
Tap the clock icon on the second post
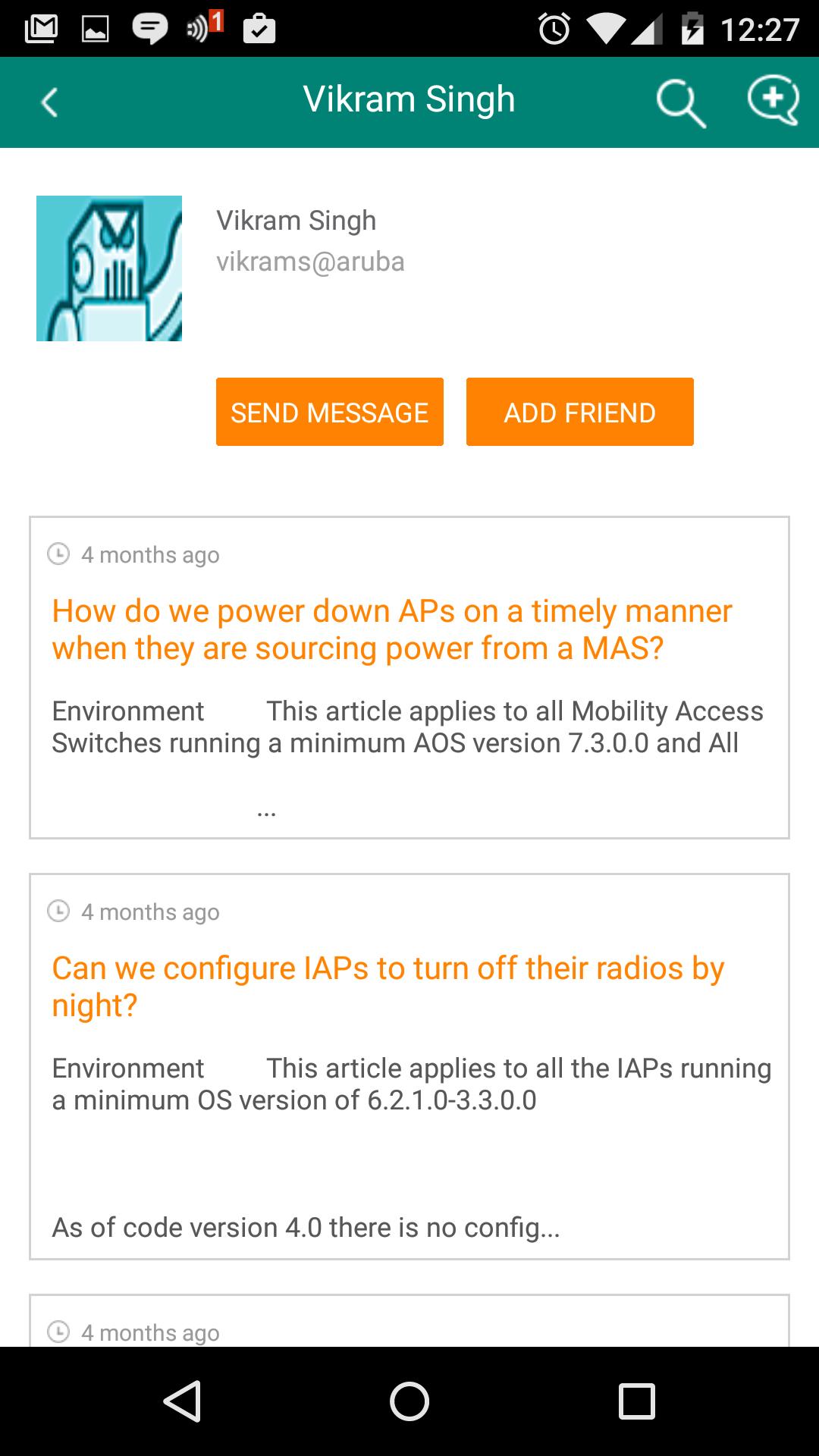tap(60, 912)
